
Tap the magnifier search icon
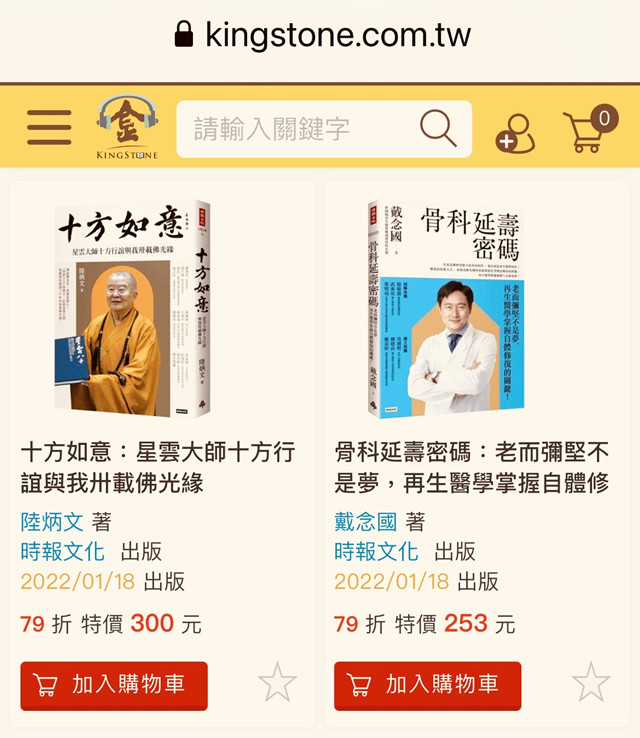pos(437,128)
